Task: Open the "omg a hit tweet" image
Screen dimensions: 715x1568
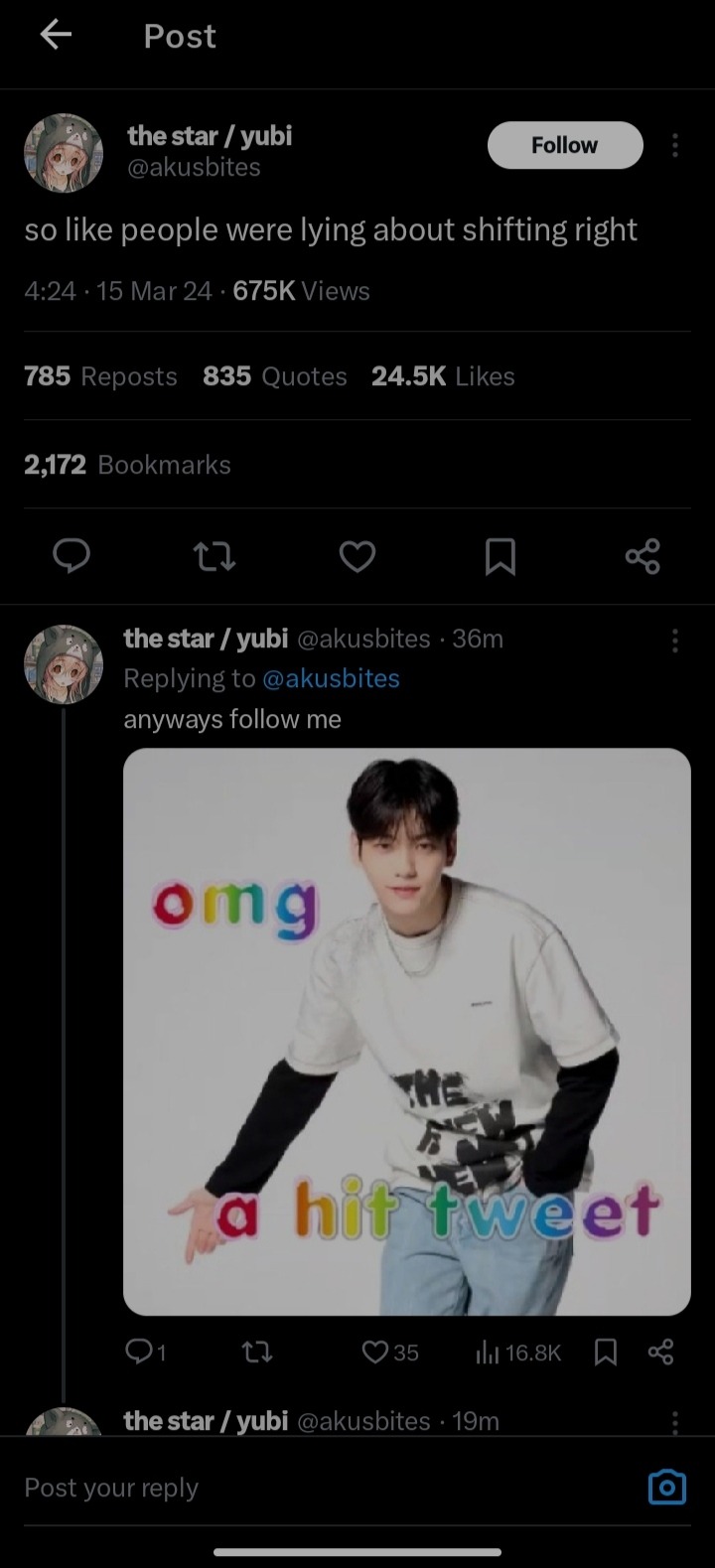Action: coord(406,1031)
